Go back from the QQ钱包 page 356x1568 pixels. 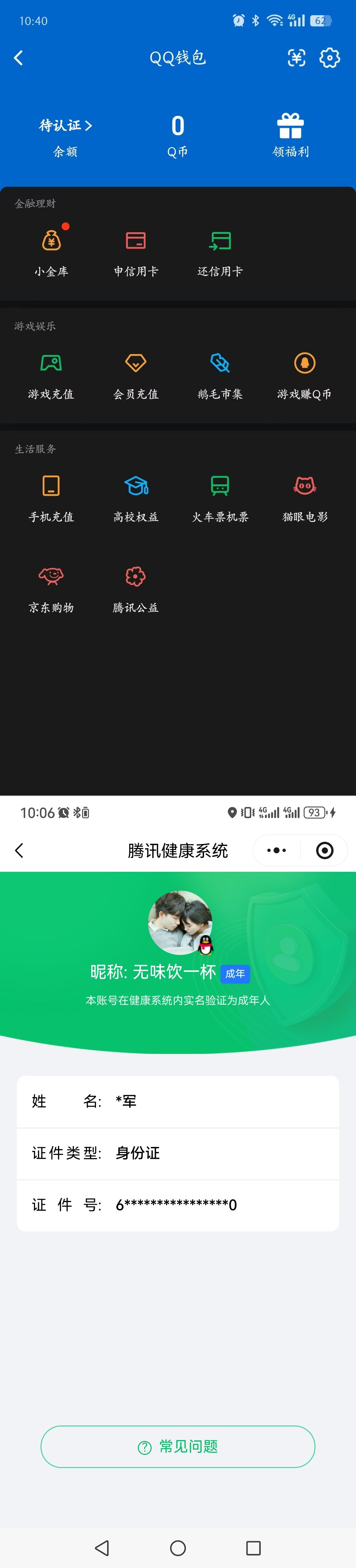(18, 58)
